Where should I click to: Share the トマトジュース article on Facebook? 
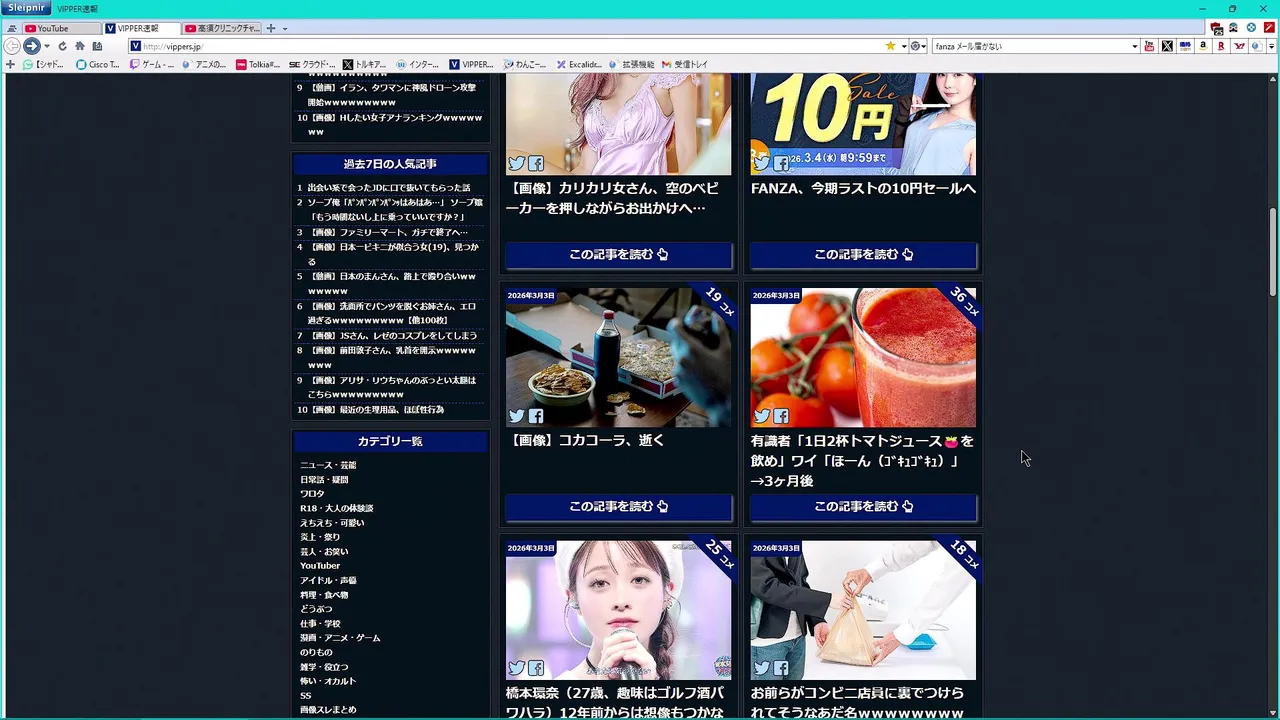pos(781,416)
